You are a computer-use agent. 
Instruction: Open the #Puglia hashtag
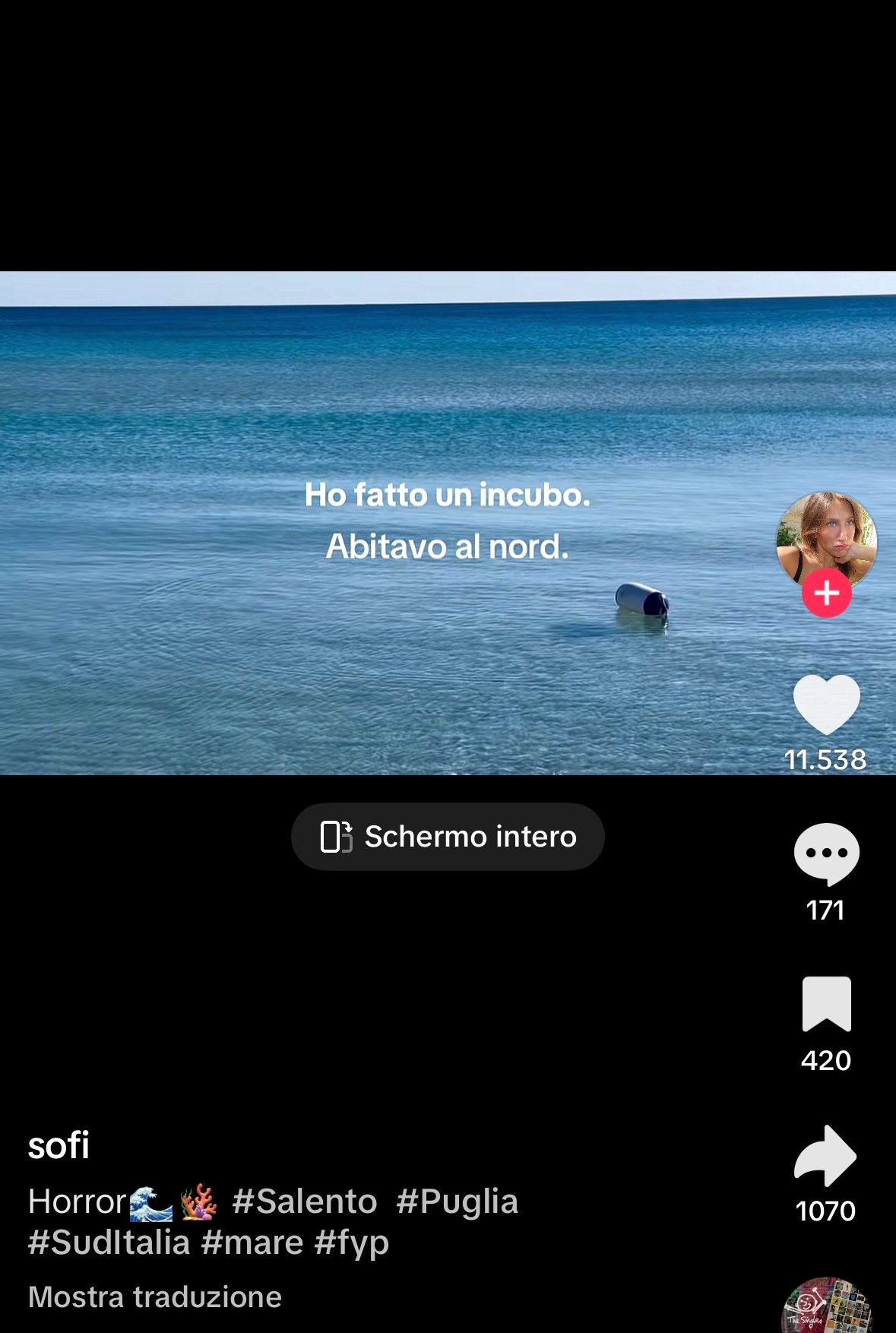[457, 1202]
